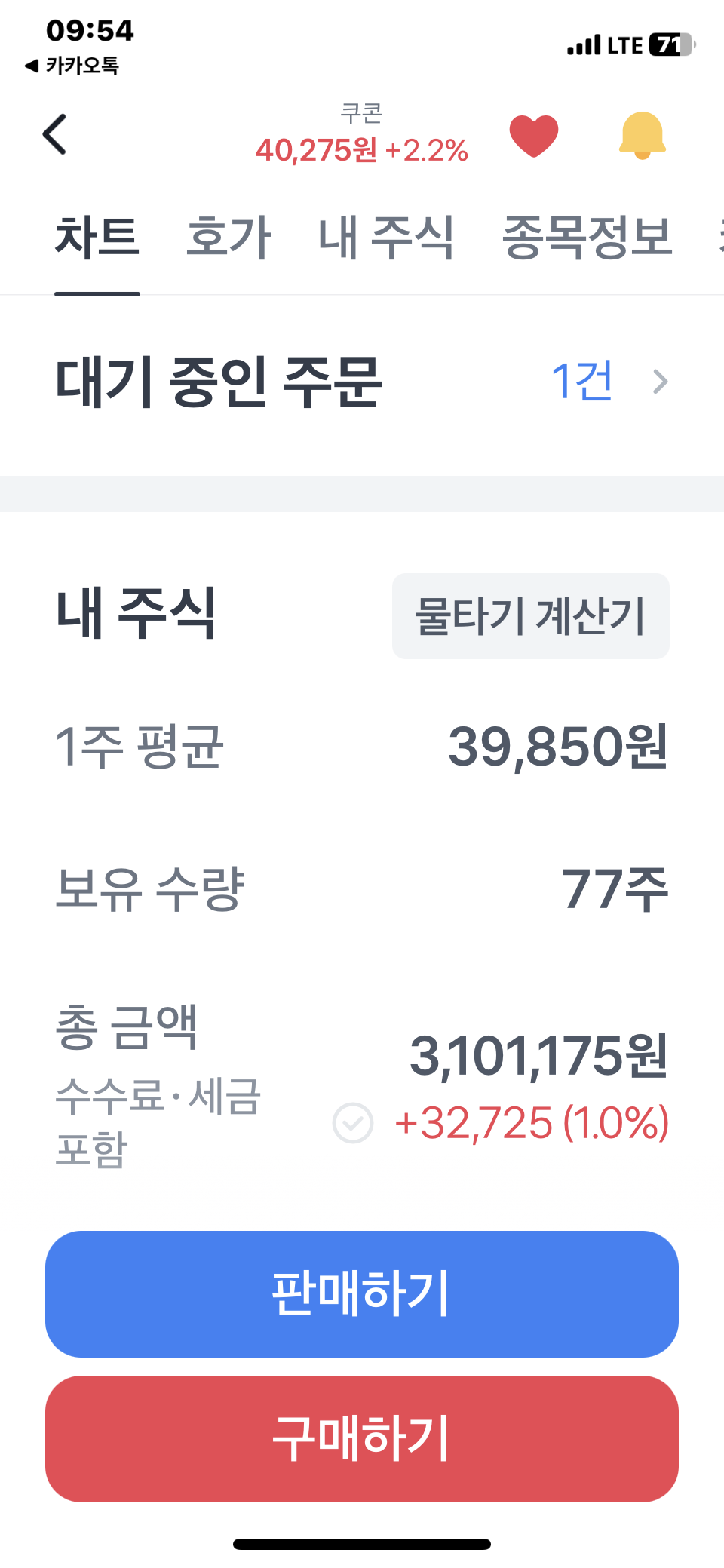724x1568 pixels.
Task: Open the price alert bell
Action: coord(642,136)
